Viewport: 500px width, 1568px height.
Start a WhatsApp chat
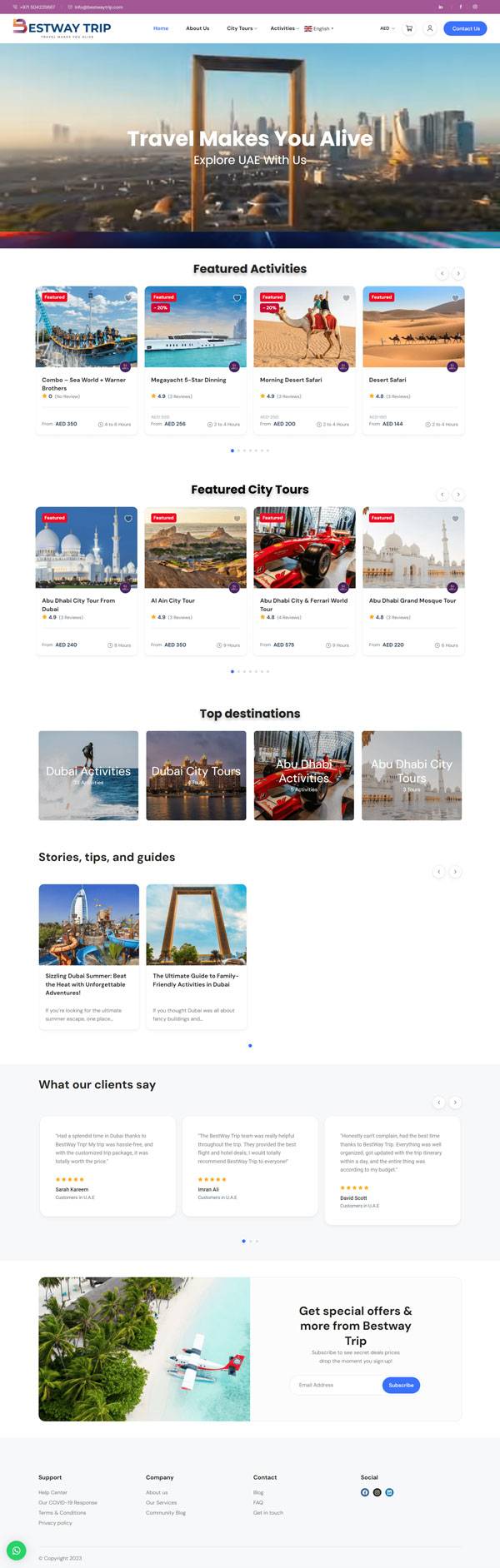(x=16, y=1550)
